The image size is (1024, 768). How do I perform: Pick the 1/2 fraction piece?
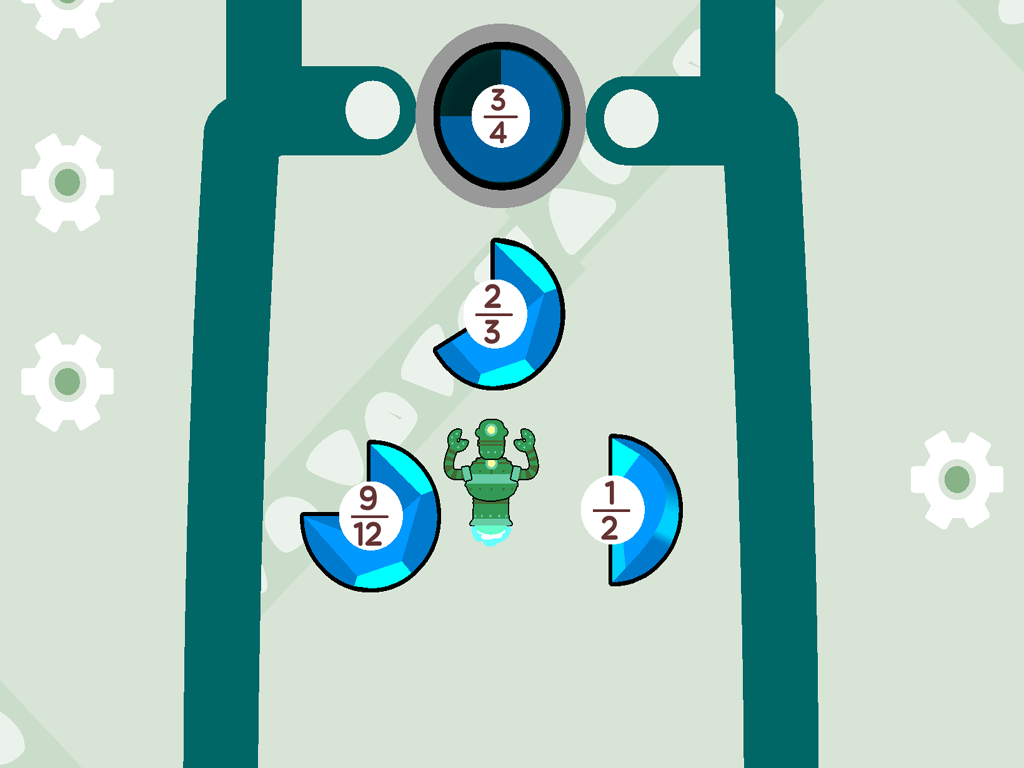[x=635, y=510]
